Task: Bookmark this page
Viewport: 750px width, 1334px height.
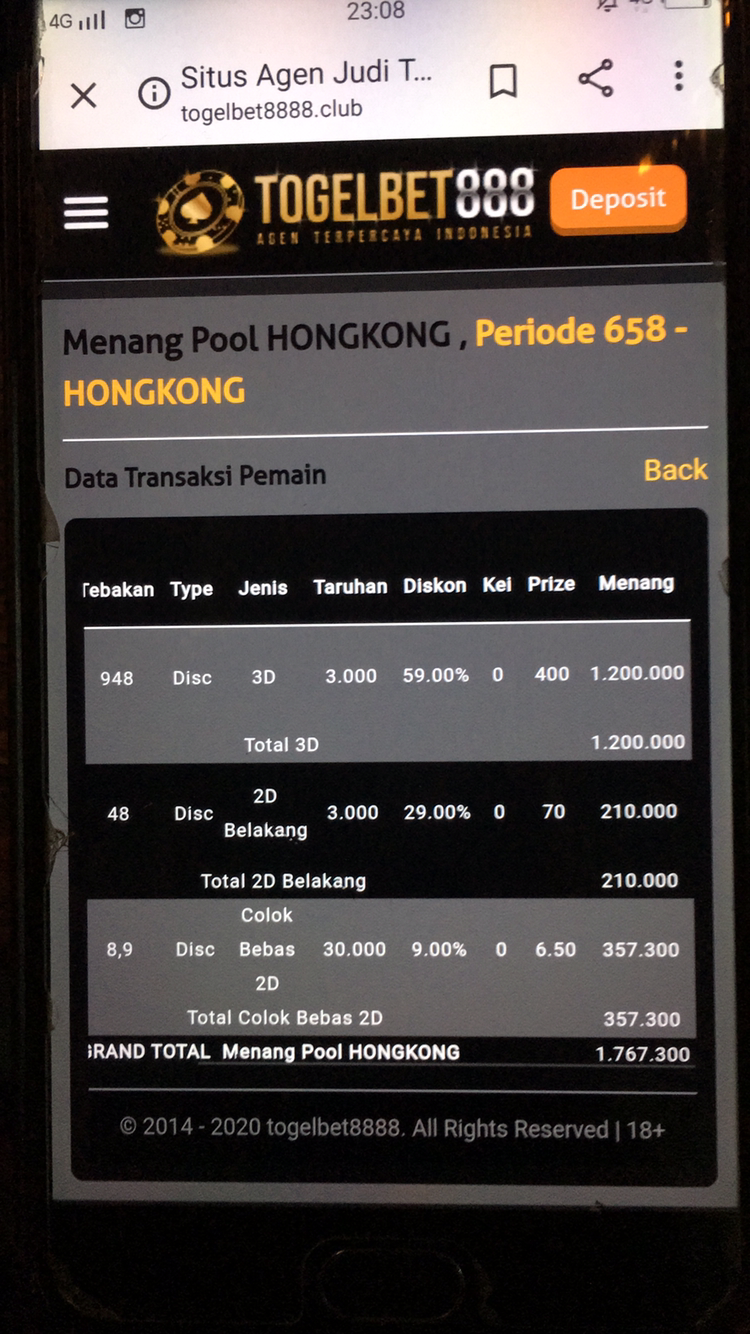Action: click(x=503, y=81)
